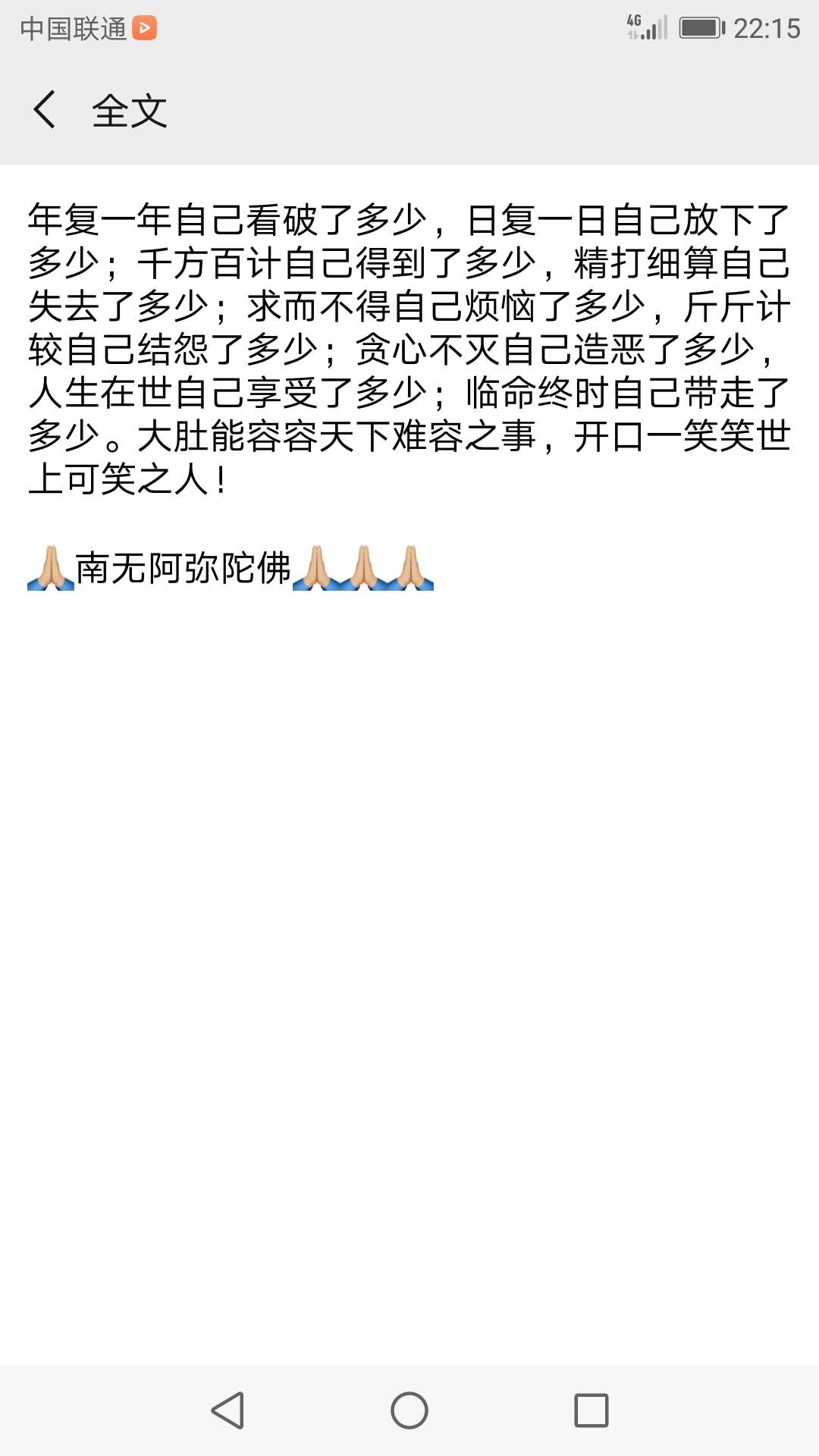Open the recent apps overview
This screenshot has width=819, height=1456.
[591, 1410]
